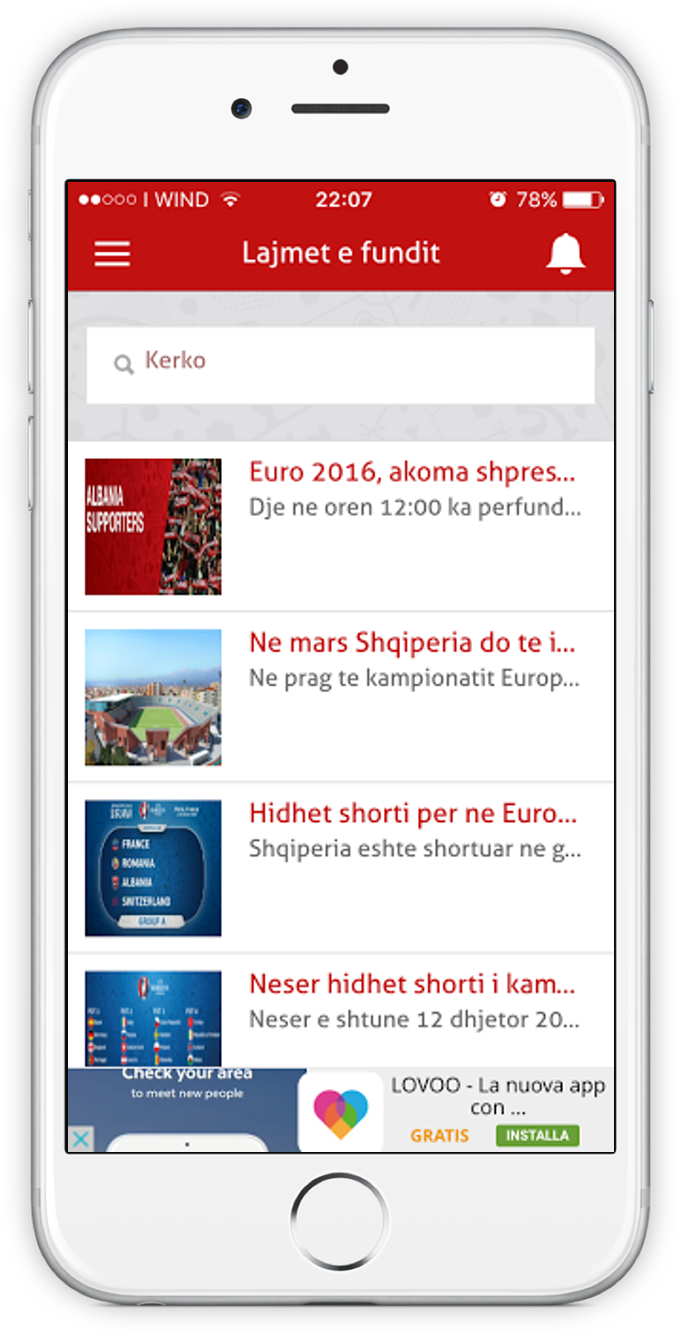Viewport: 682px width, 1334px height.
Task: View 'Neser hidhet shorti i kam...' story
Action: click(x=412, y=985)
